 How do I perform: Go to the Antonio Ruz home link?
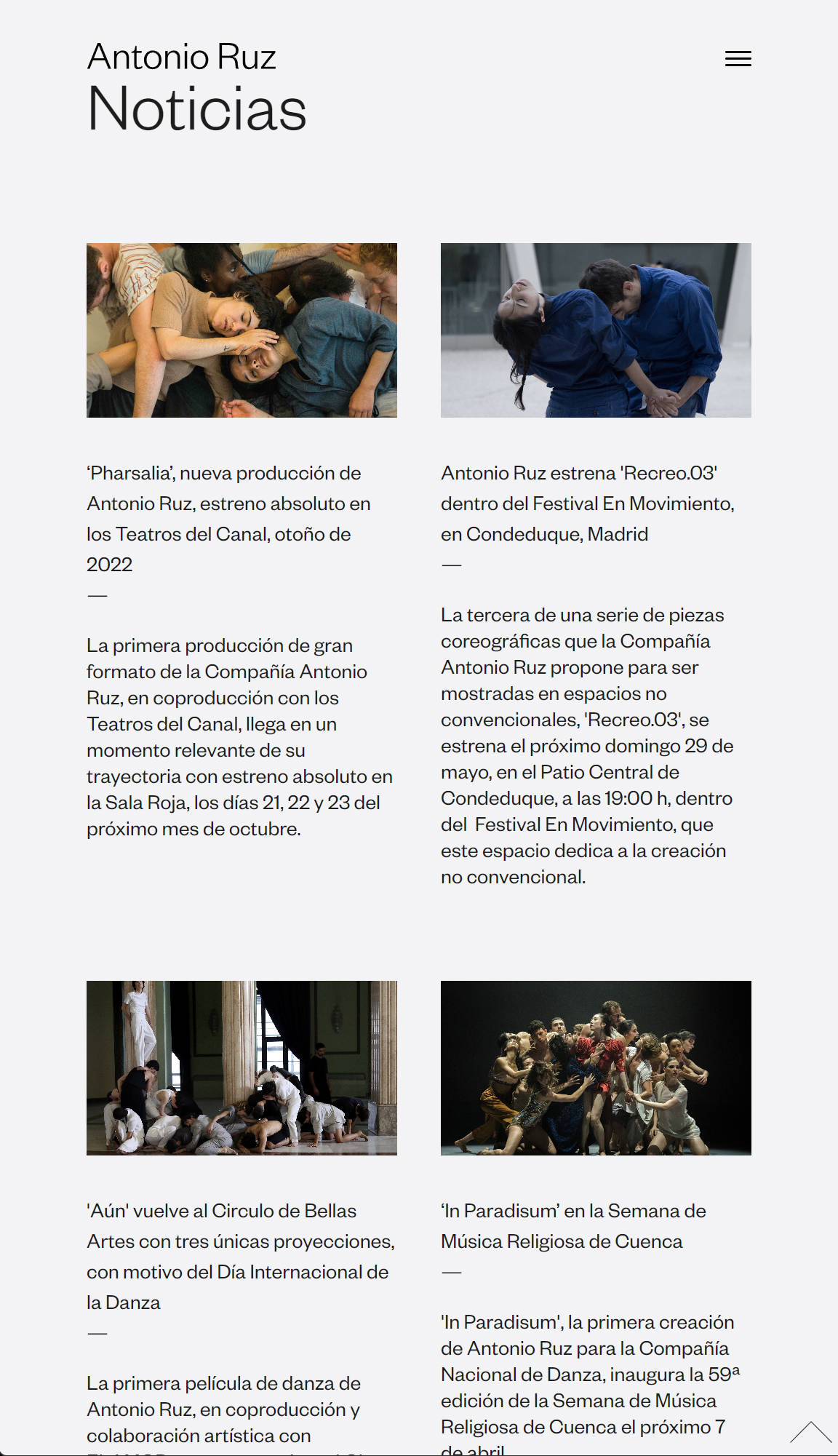pyautogui.click(x=181, y=57)
